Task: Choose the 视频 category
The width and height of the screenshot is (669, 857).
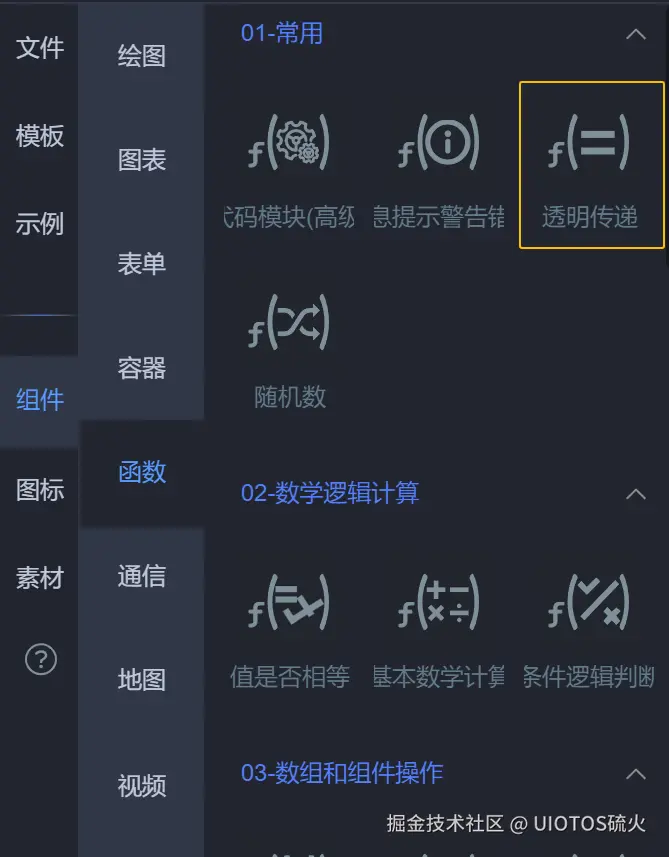Action: pyautogui.click(x=142, y=785)
